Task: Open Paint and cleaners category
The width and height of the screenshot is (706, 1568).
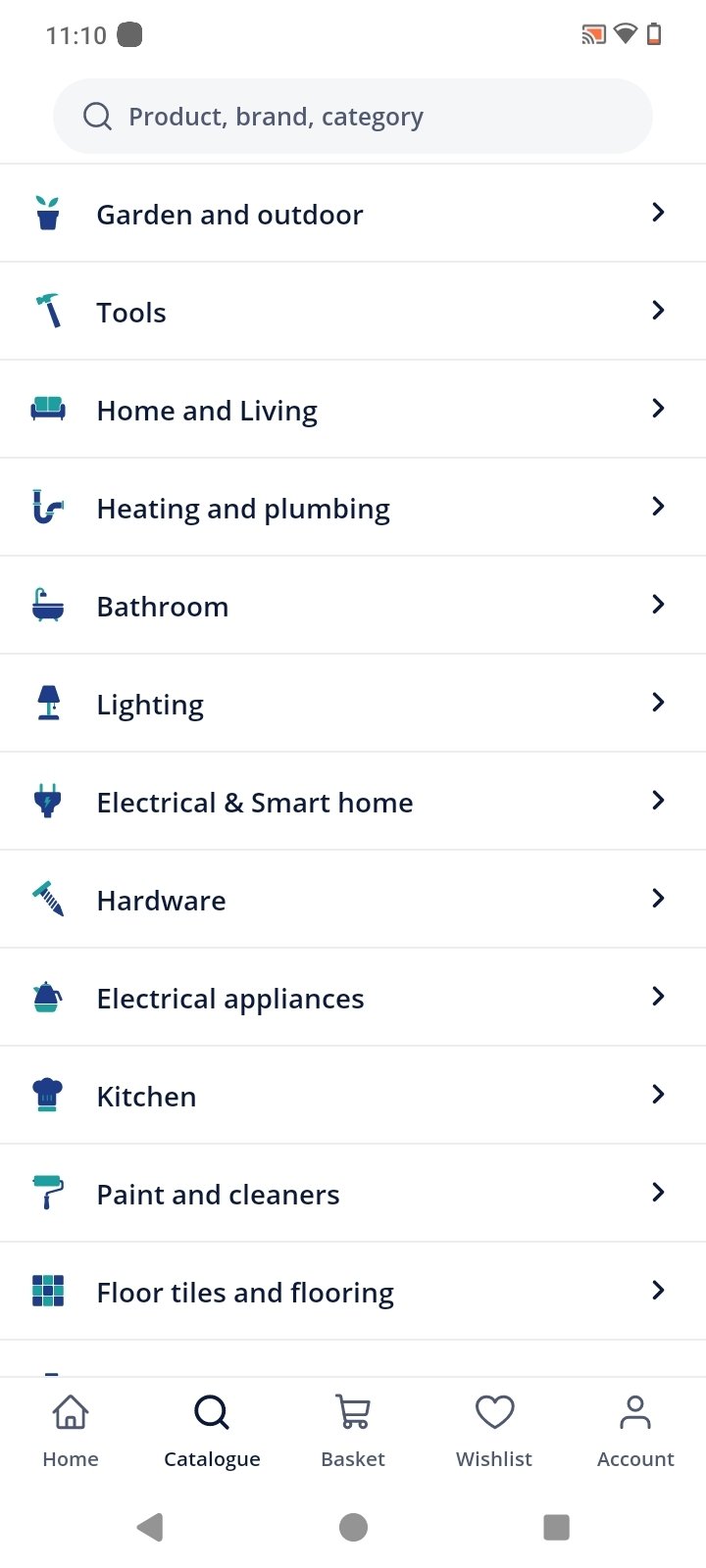Action: pyautogui.click(x=353, y=1194)
